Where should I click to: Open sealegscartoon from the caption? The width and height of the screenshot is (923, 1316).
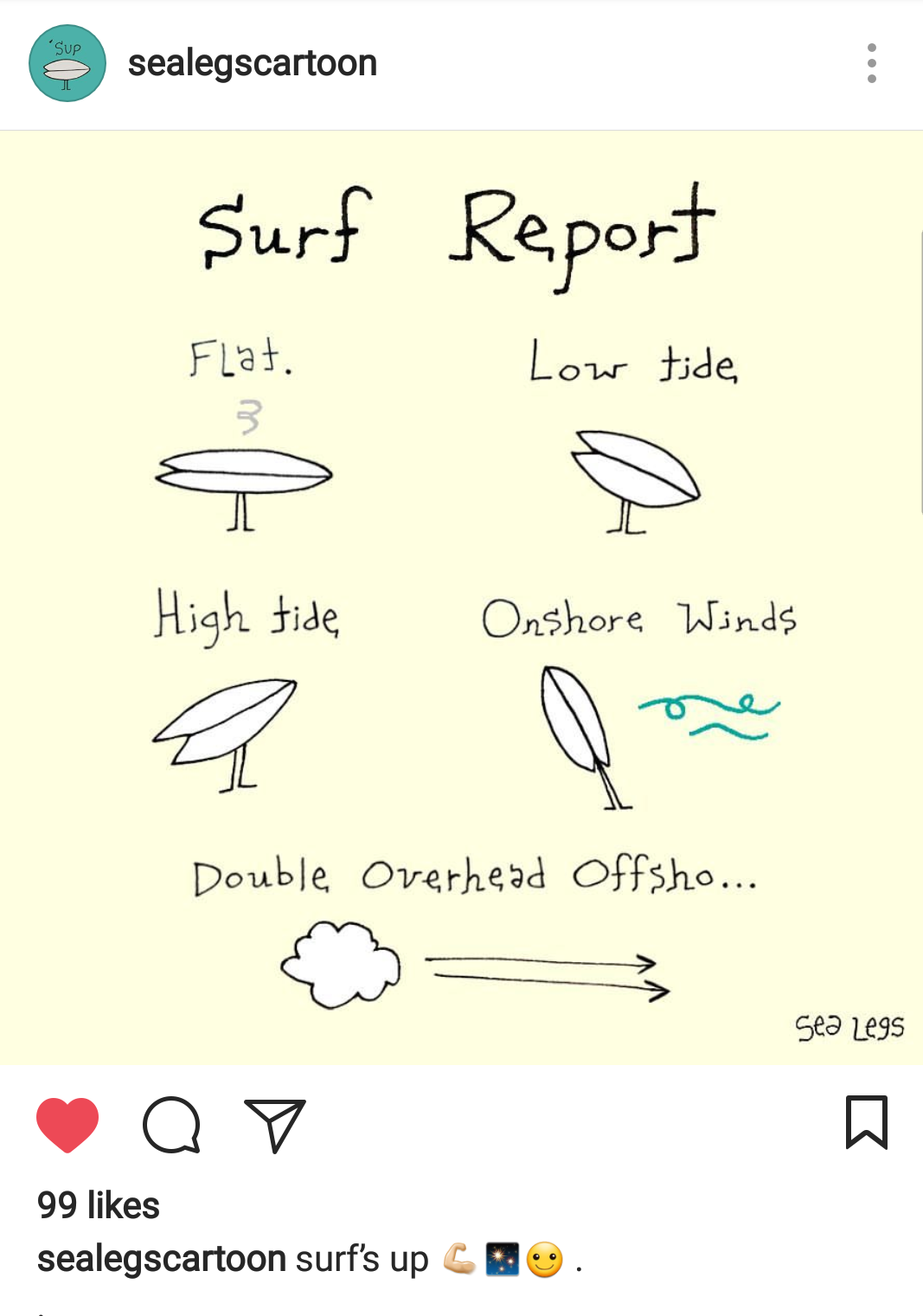coord(162,1259)
